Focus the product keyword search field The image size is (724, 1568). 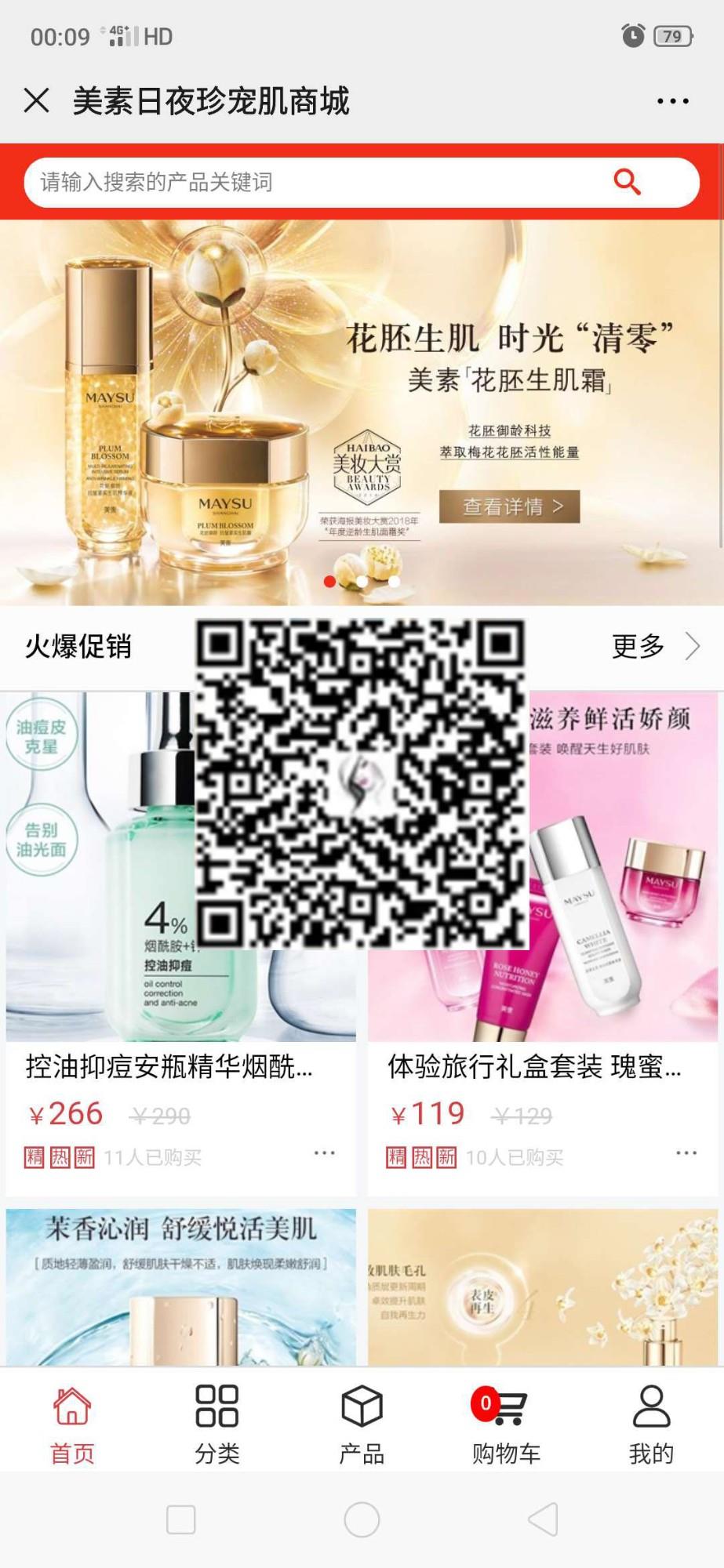click(x=314, y=182)
